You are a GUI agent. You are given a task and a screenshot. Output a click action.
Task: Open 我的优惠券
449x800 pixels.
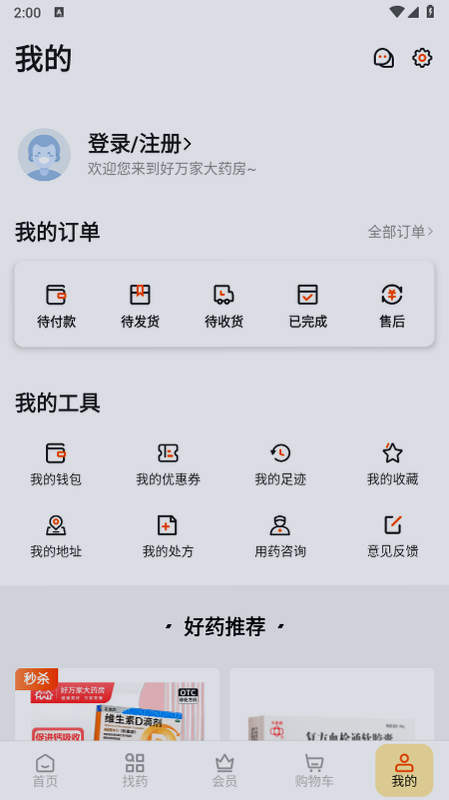coord(168,464)
